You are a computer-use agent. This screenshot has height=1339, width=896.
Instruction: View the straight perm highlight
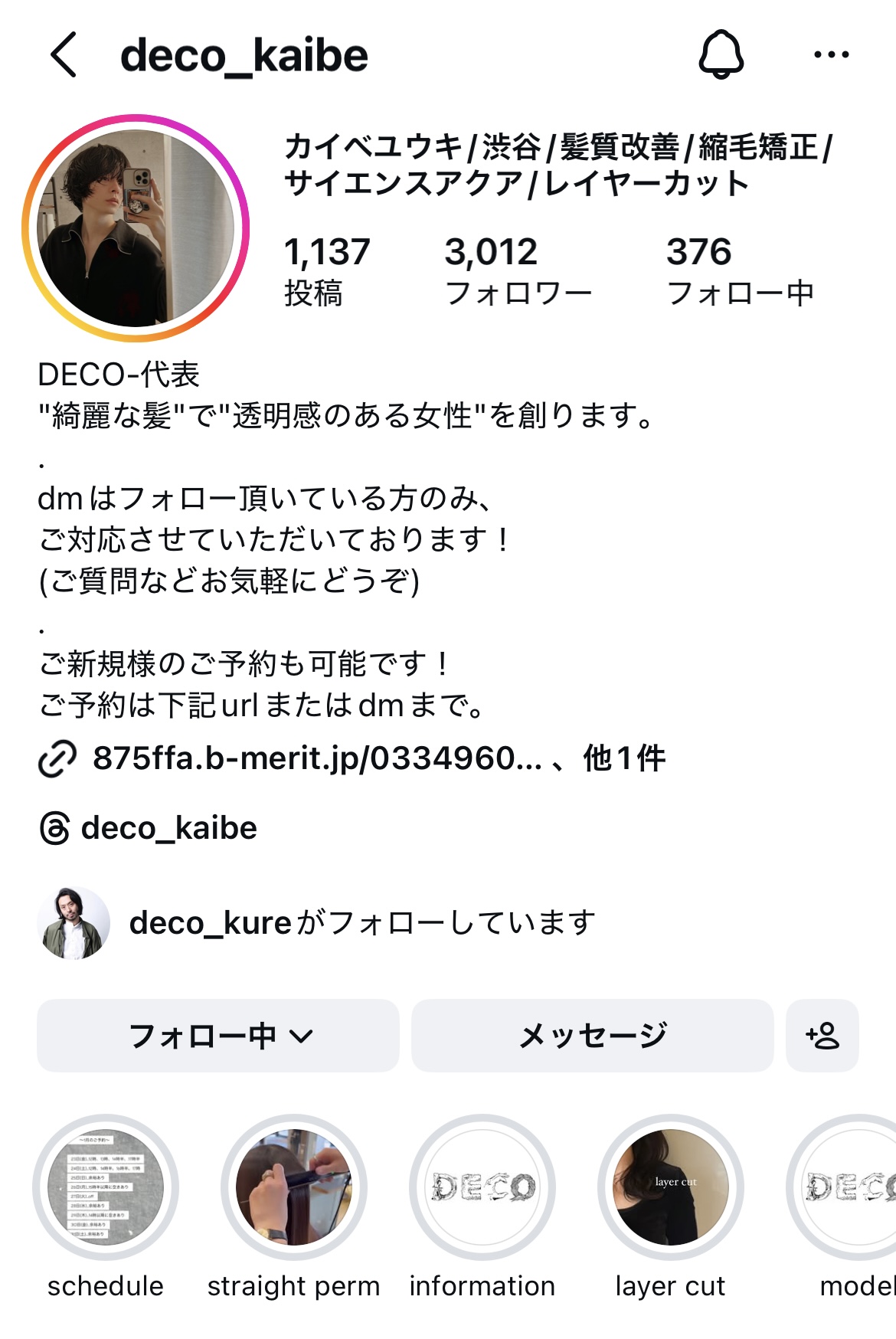(x=294, y=1187)
